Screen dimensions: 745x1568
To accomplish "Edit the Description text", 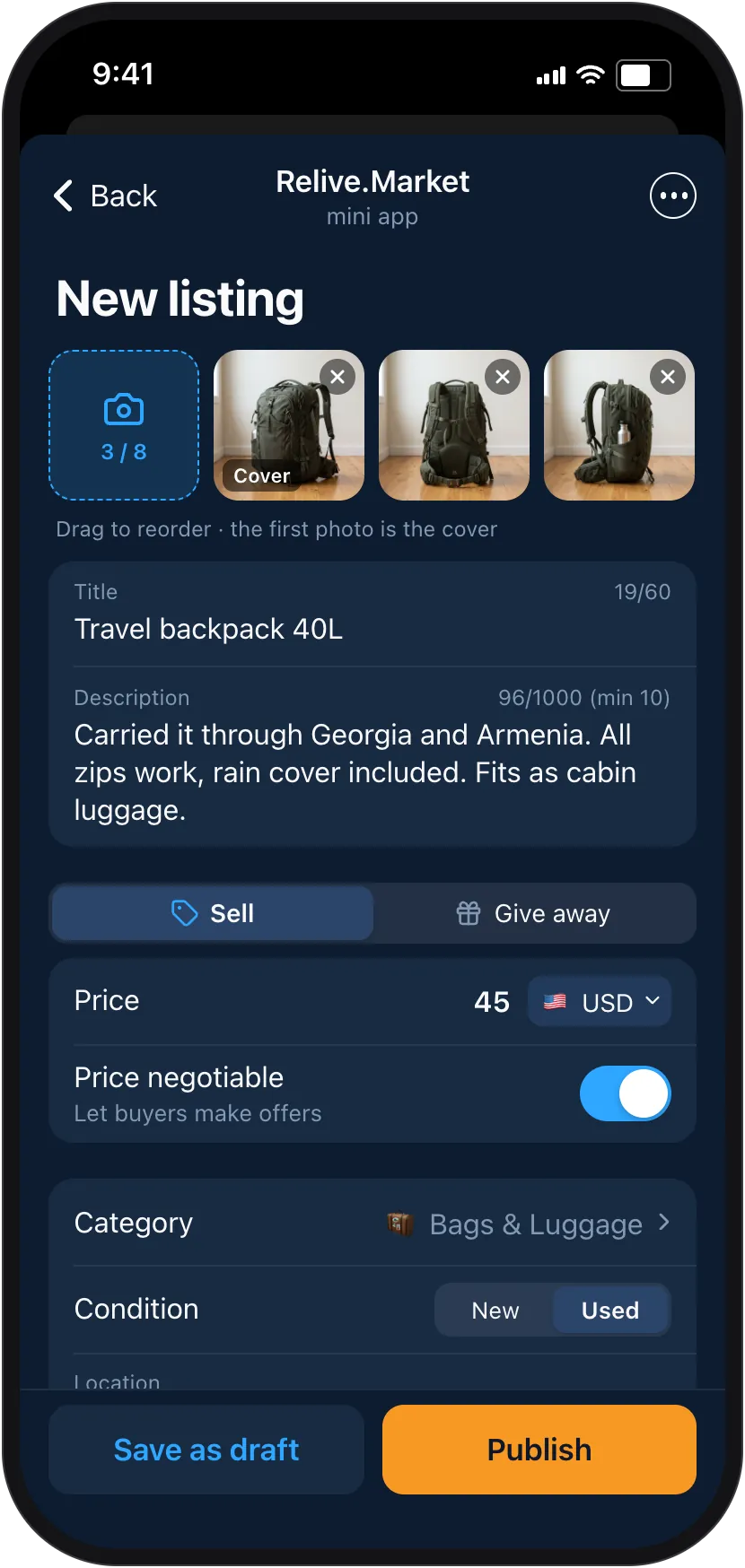I will [372, 756].
